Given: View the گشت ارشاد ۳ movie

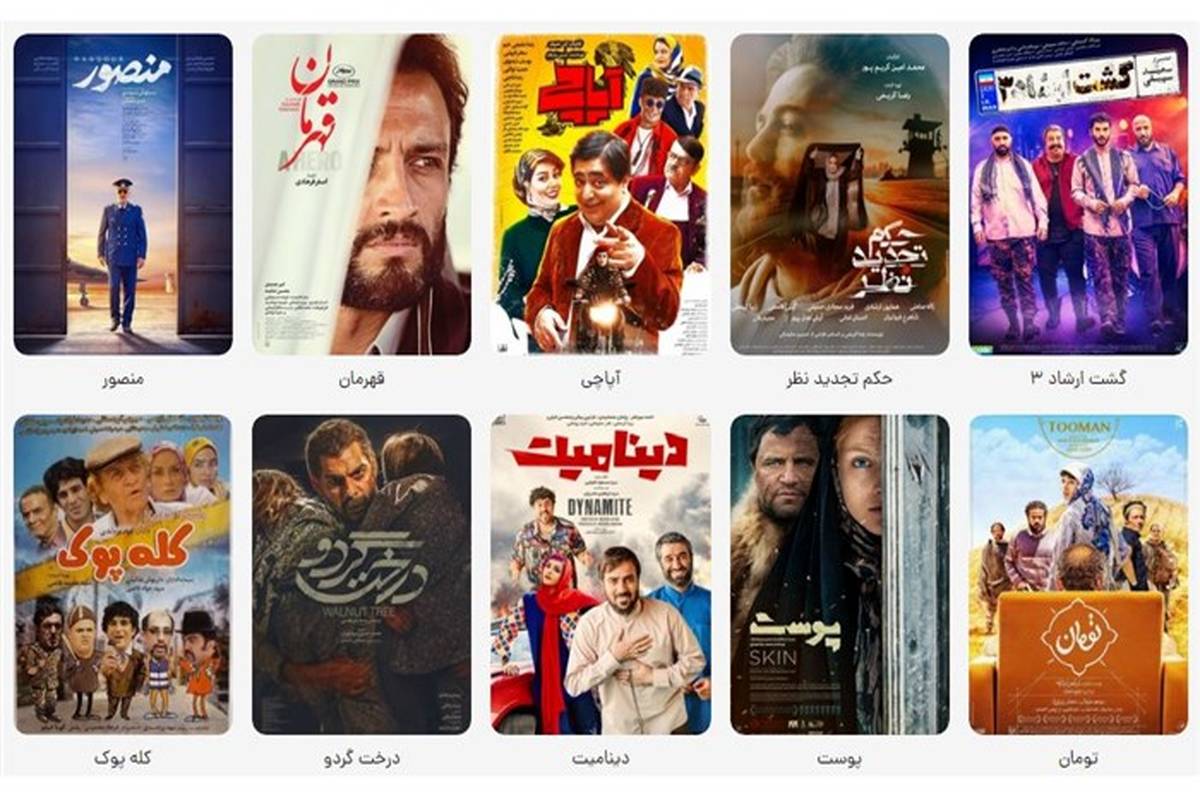Looking at the screenshot, I should point(1078,195).
